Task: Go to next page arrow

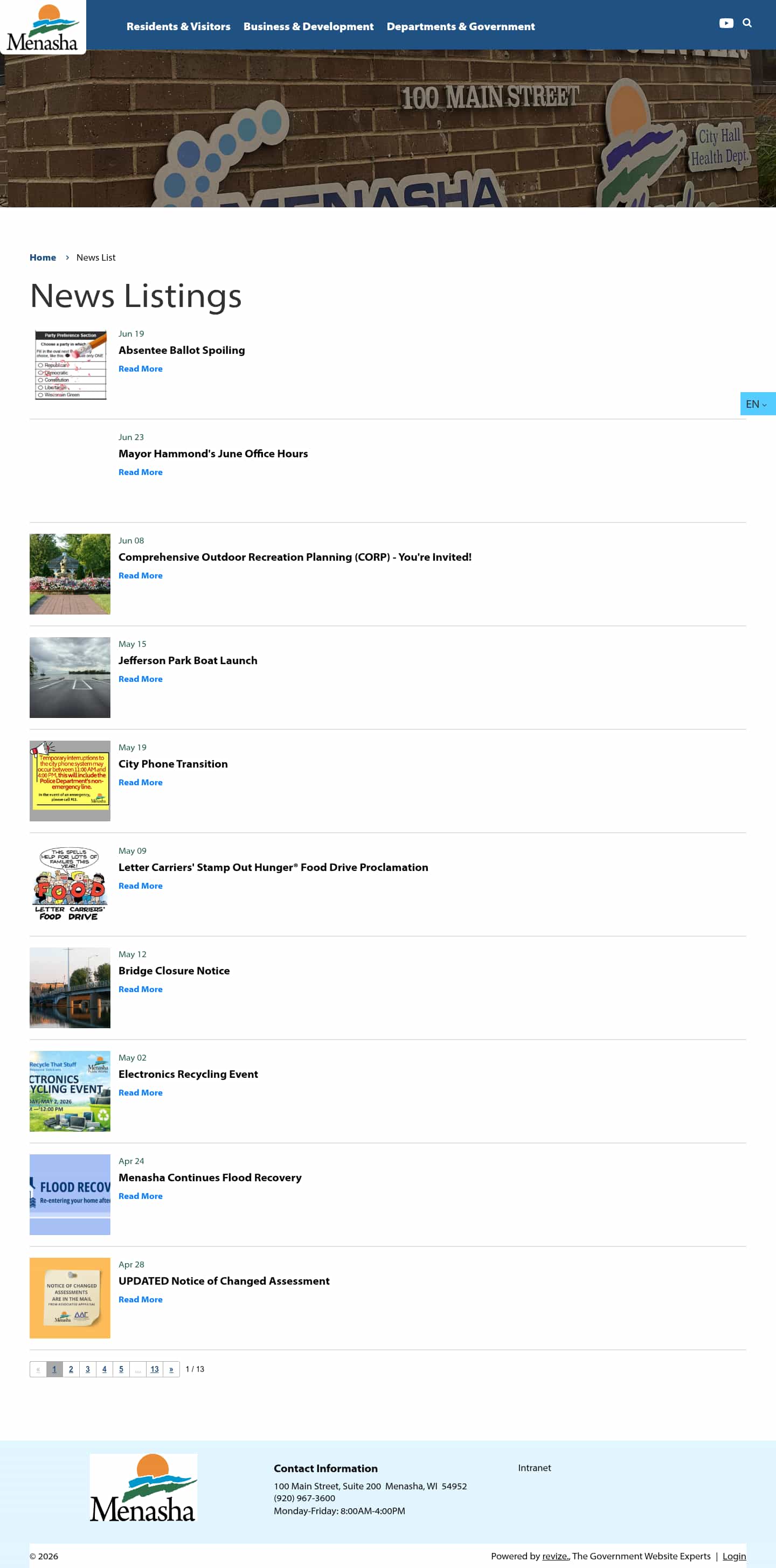Action: click(171, 1369)
